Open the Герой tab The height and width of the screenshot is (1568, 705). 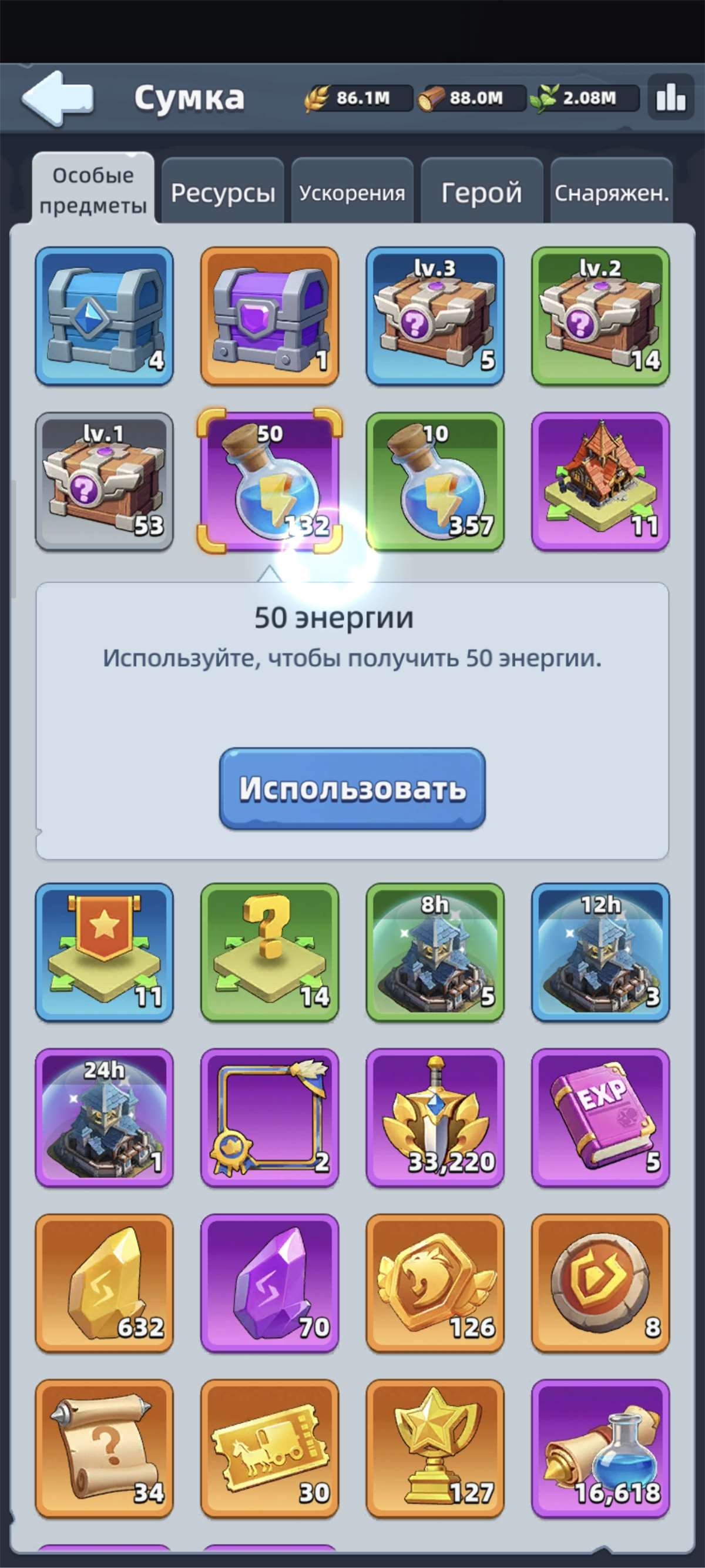point(482,192)
